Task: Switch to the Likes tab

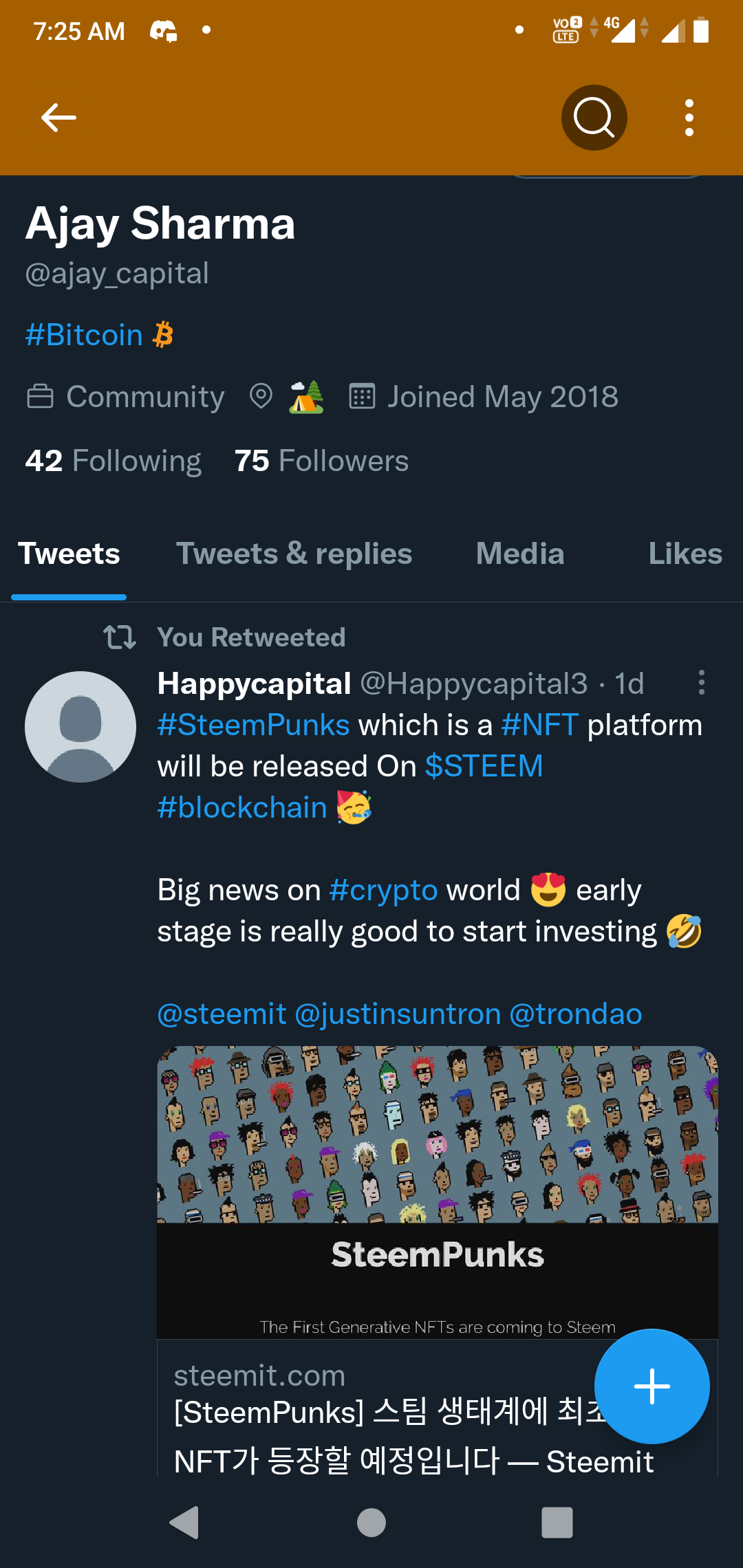Action: (685, 554)
